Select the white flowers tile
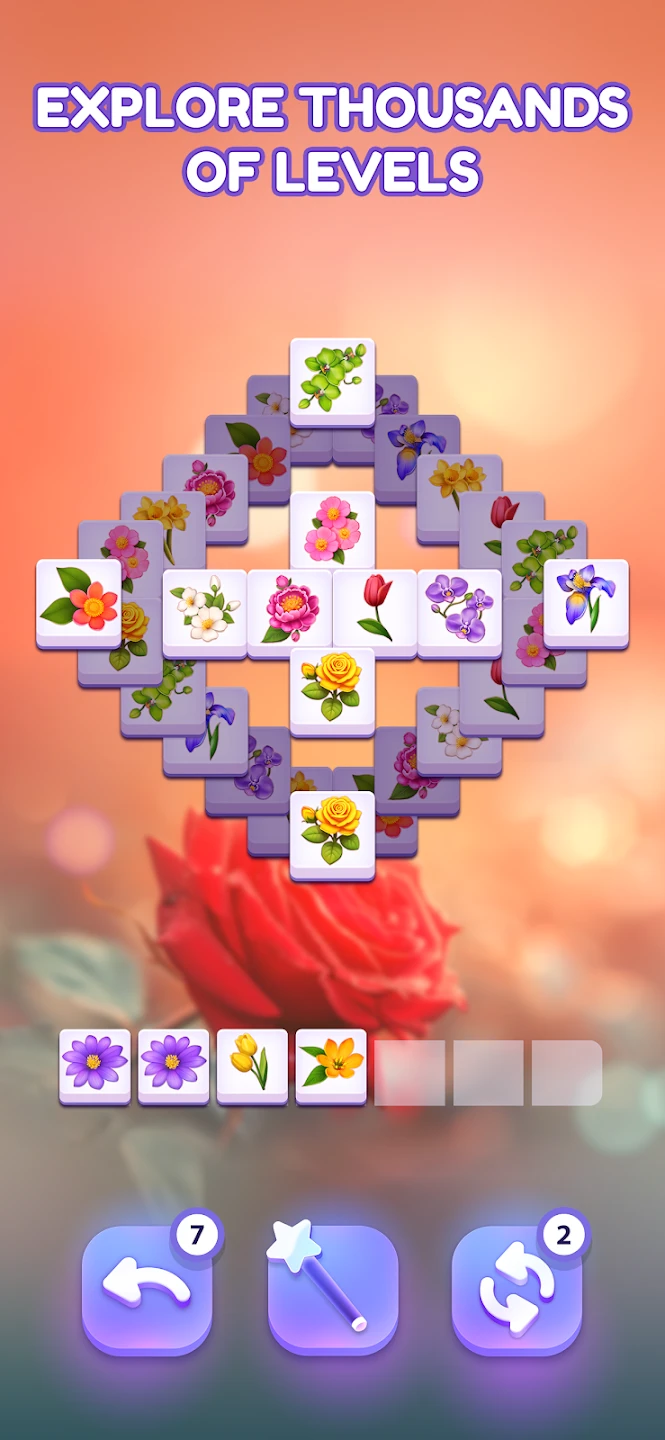This screenshot has height=1440, width=665. [204, 611]
